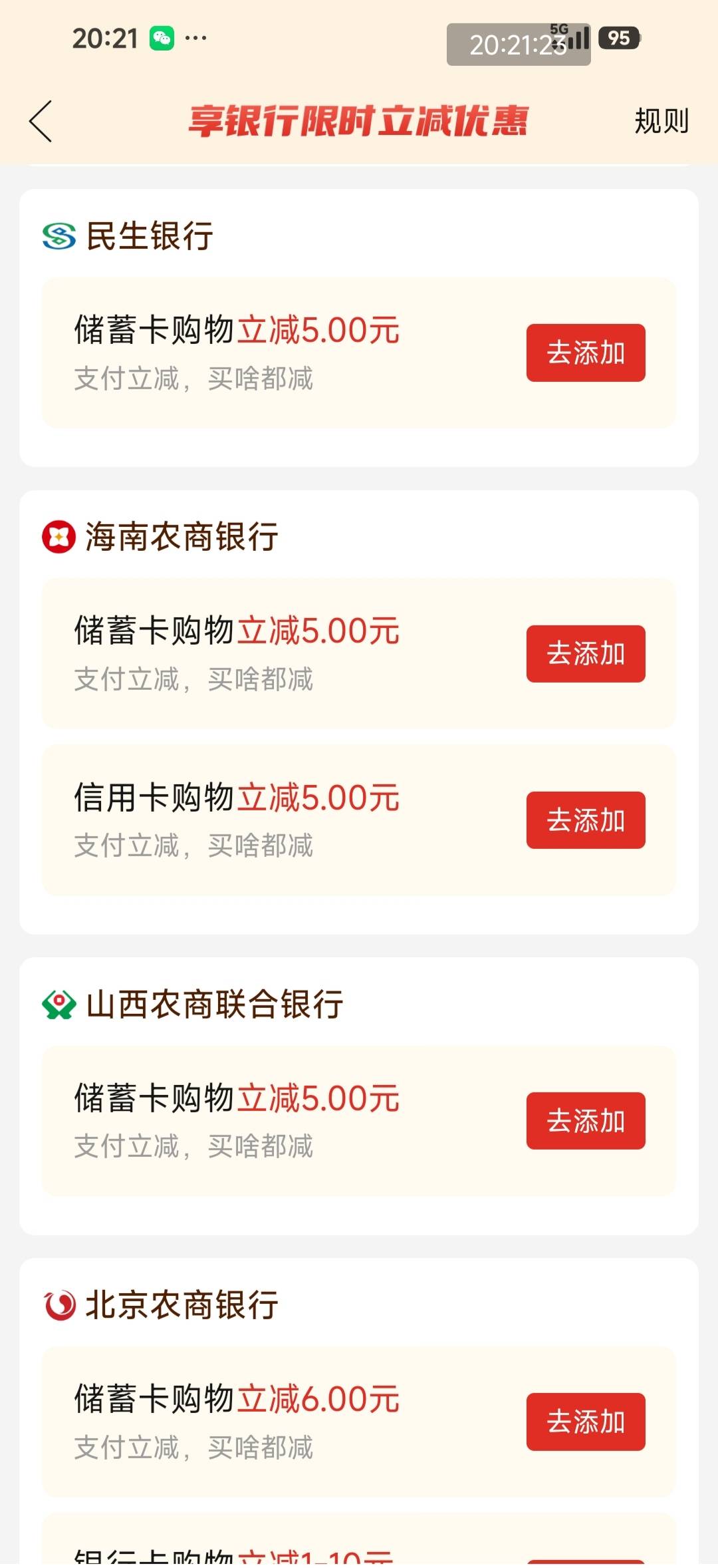Open the 规则 rules page
718x1568 pixels.
tap(661, 121)
